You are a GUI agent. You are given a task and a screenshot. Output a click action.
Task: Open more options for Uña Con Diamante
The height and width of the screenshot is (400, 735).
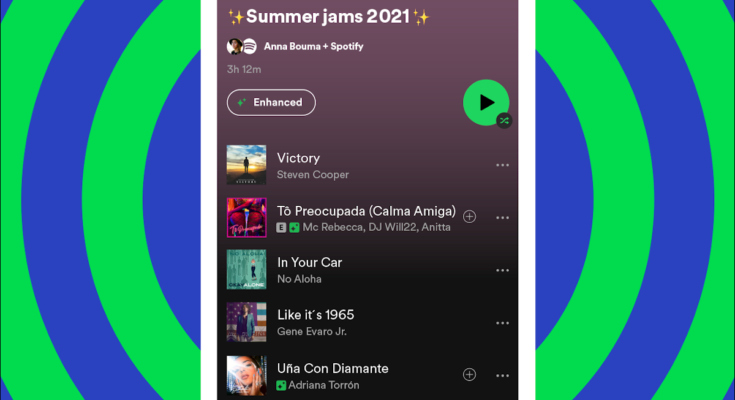pyautogui.click(x=502, y=374)
